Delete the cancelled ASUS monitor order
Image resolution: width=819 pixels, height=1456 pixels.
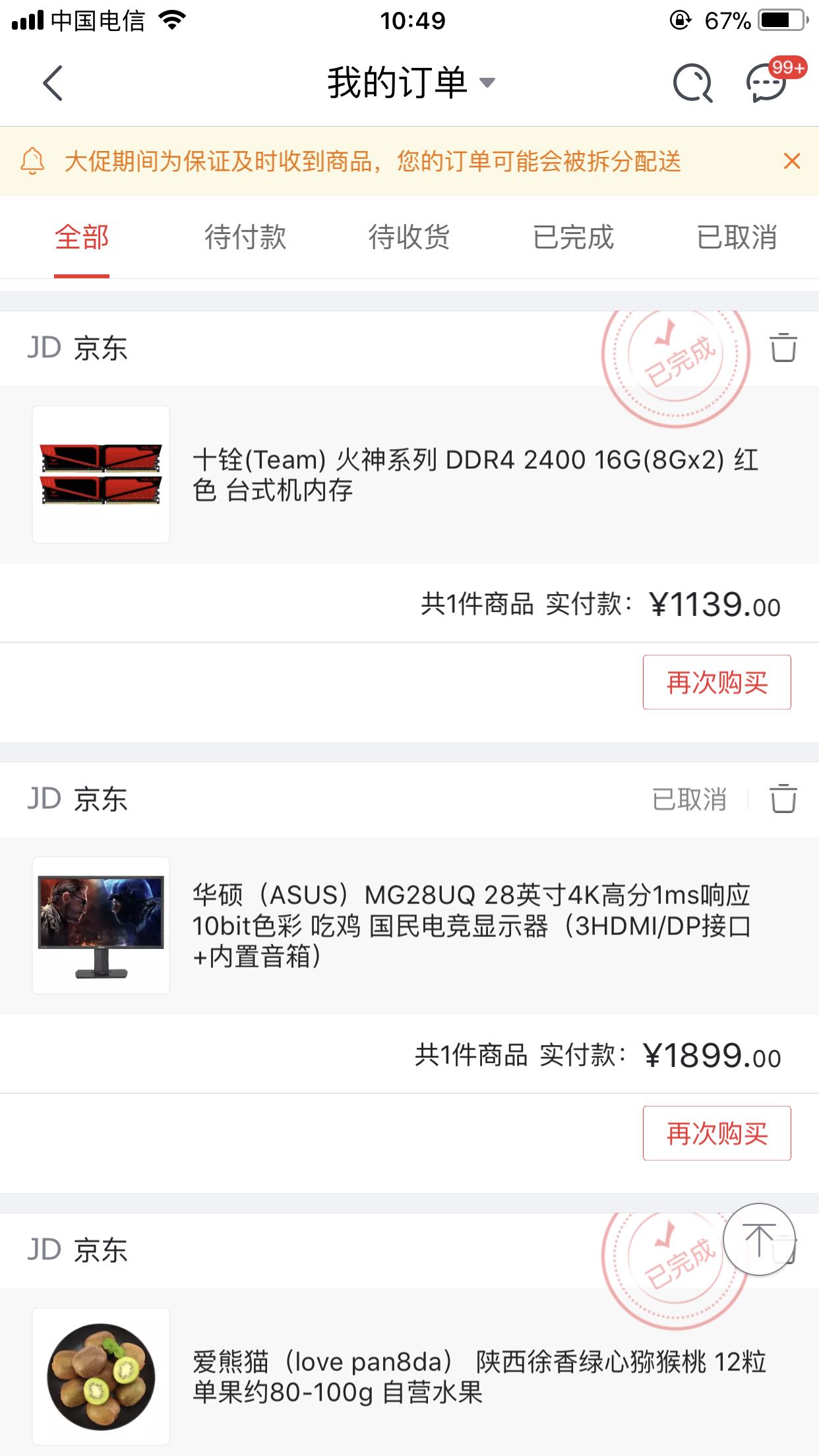click(x=783, y=799)
